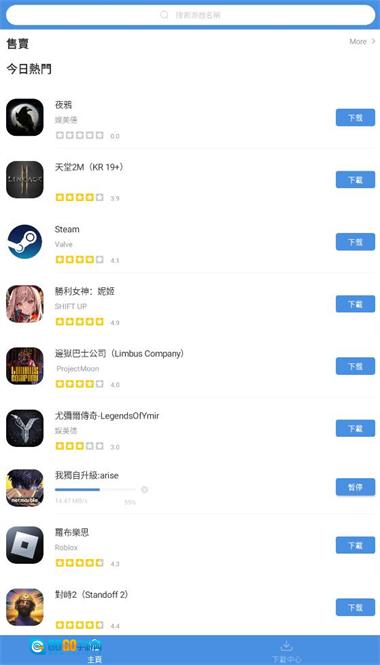Screen dimensions: 380x665
Task: Download 羅布樂思 (Roblox)
Action: point(355,545)
